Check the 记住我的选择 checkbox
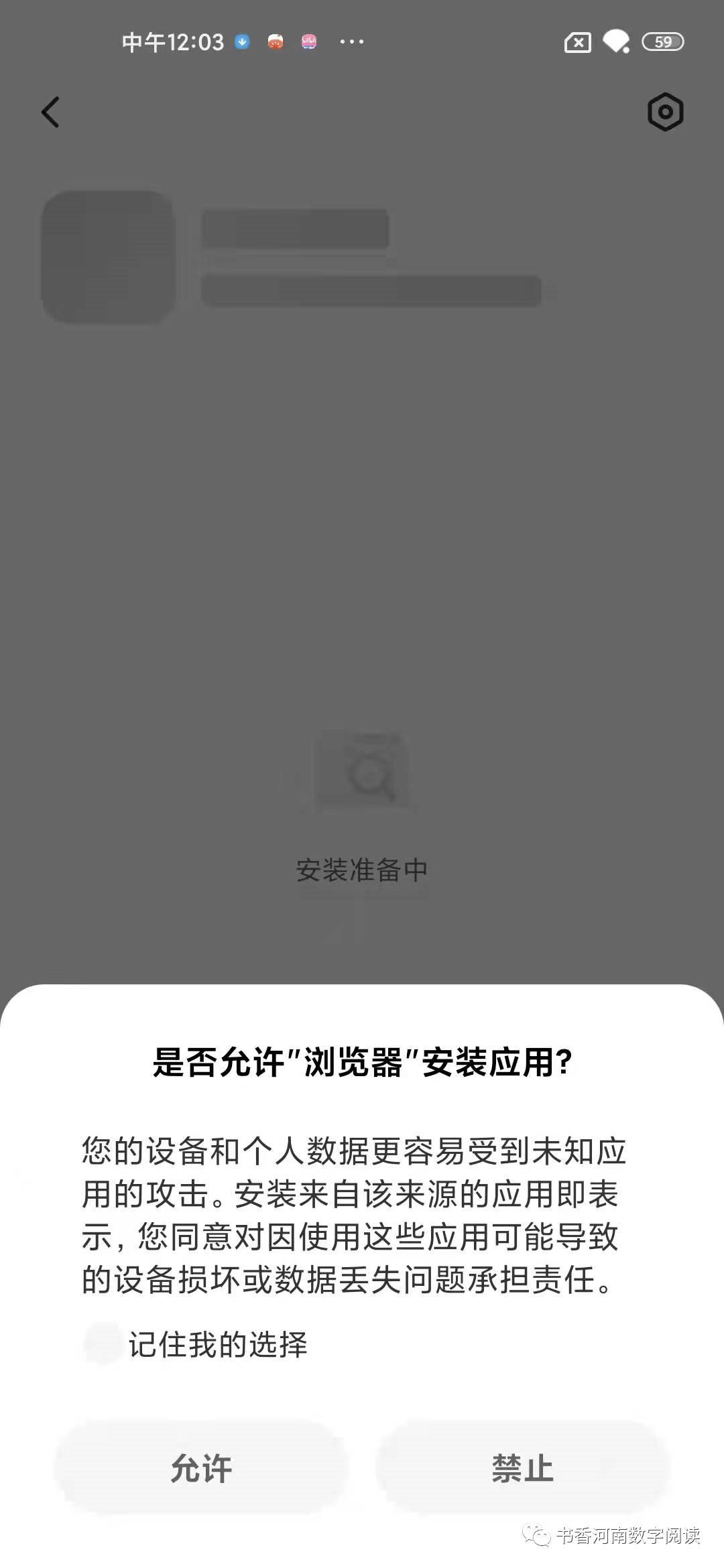The width and height of the screenshot is (724, 1568). tap(103, 1344)
